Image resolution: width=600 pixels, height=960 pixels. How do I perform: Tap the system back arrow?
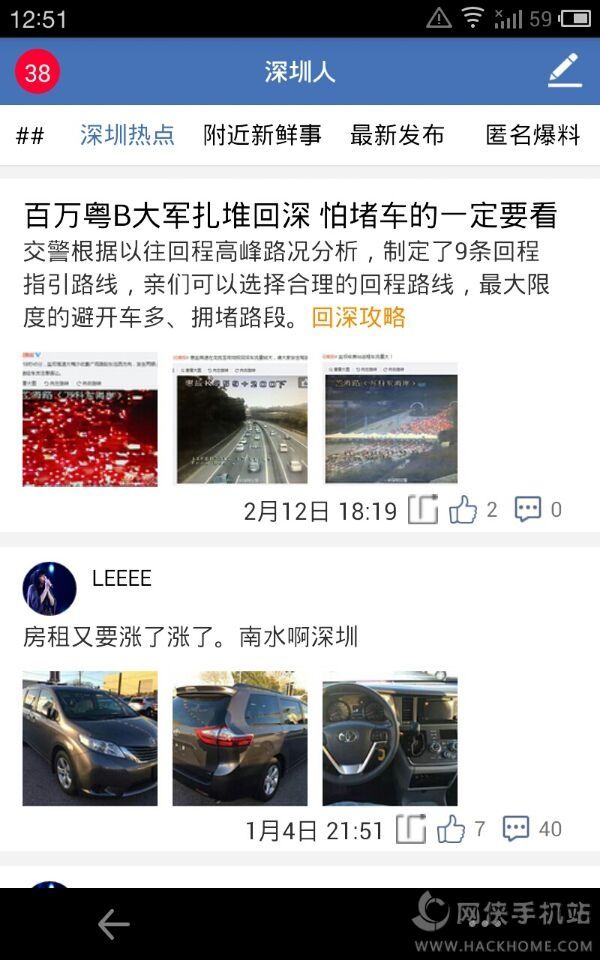pyautogui.click(x=113, y=924)
